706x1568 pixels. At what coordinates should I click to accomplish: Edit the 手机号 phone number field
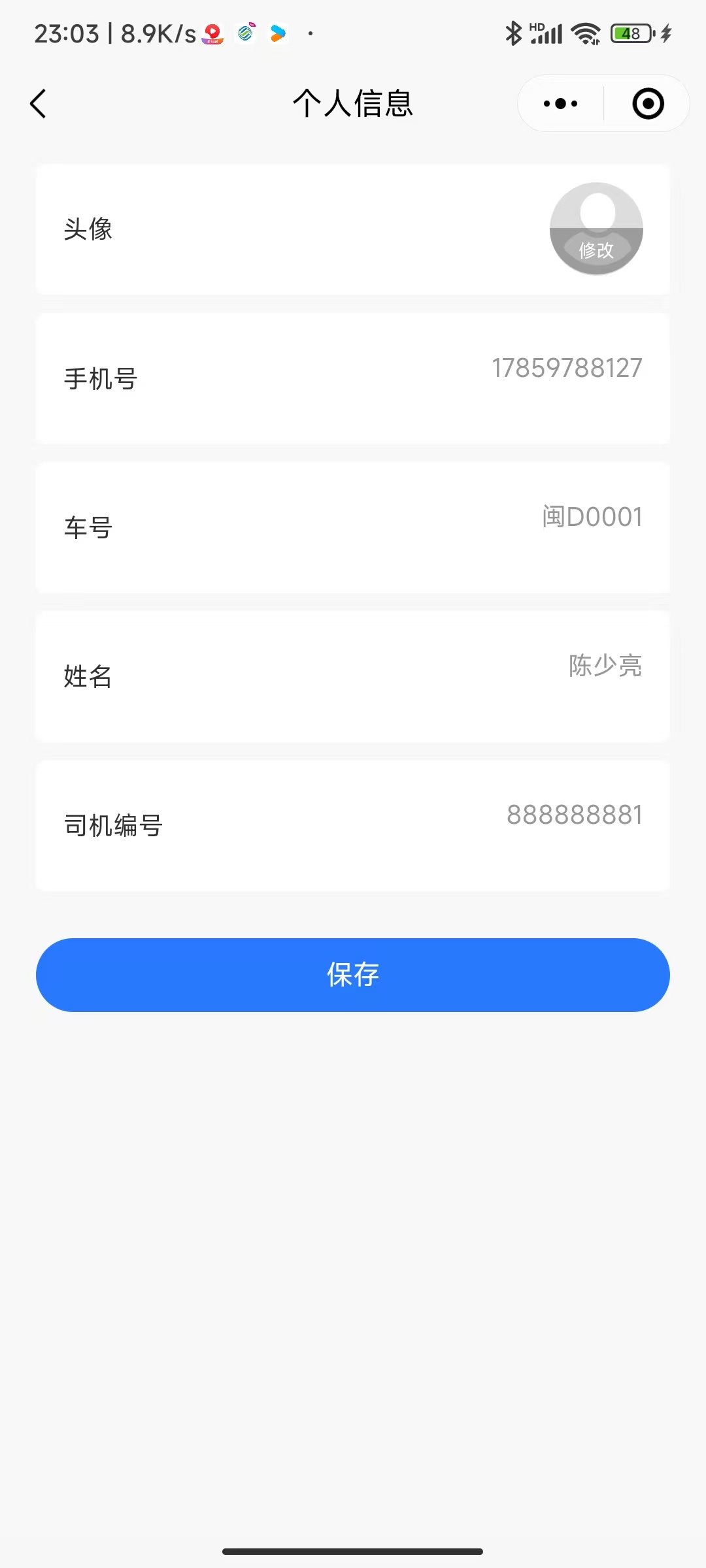[x=566, y=368]
